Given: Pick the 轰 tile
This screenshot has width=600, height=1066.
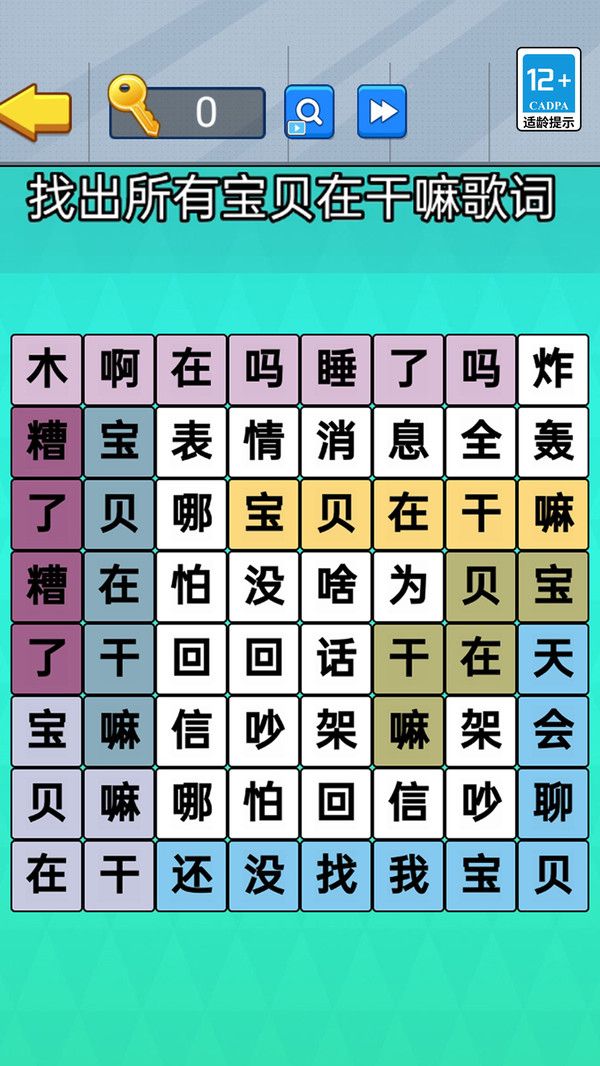Looking at the screenshot, I should pyautogui.click(x=553, y=442).
